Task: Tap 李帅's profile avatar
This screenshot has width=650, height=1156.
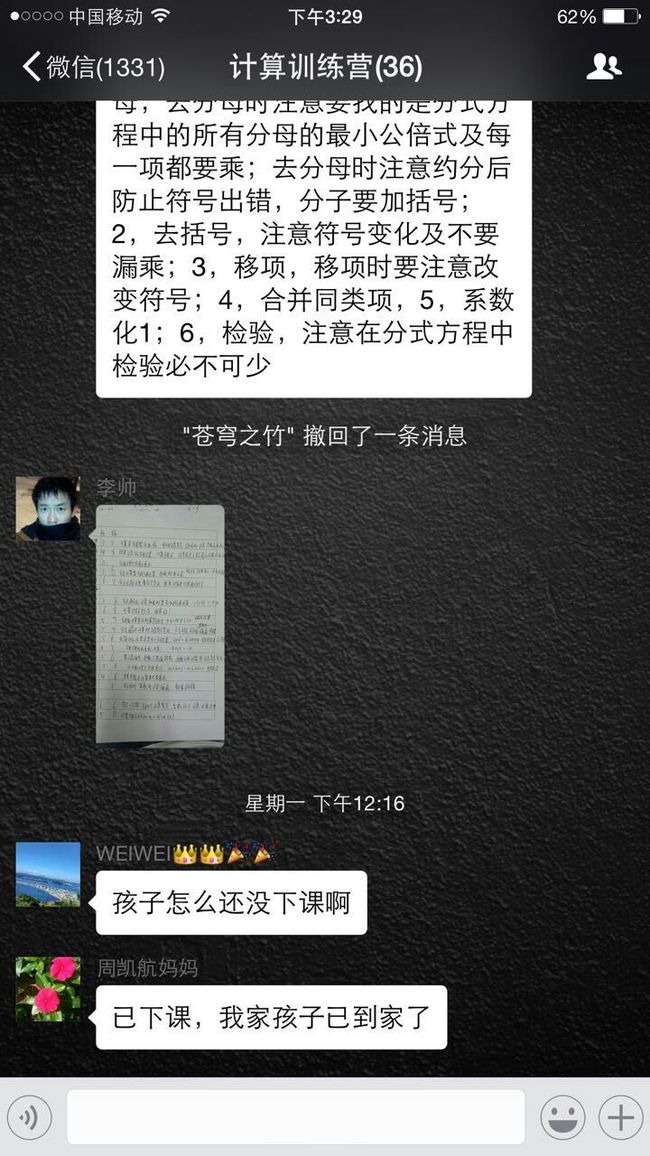Action: [x=48, y=508]
